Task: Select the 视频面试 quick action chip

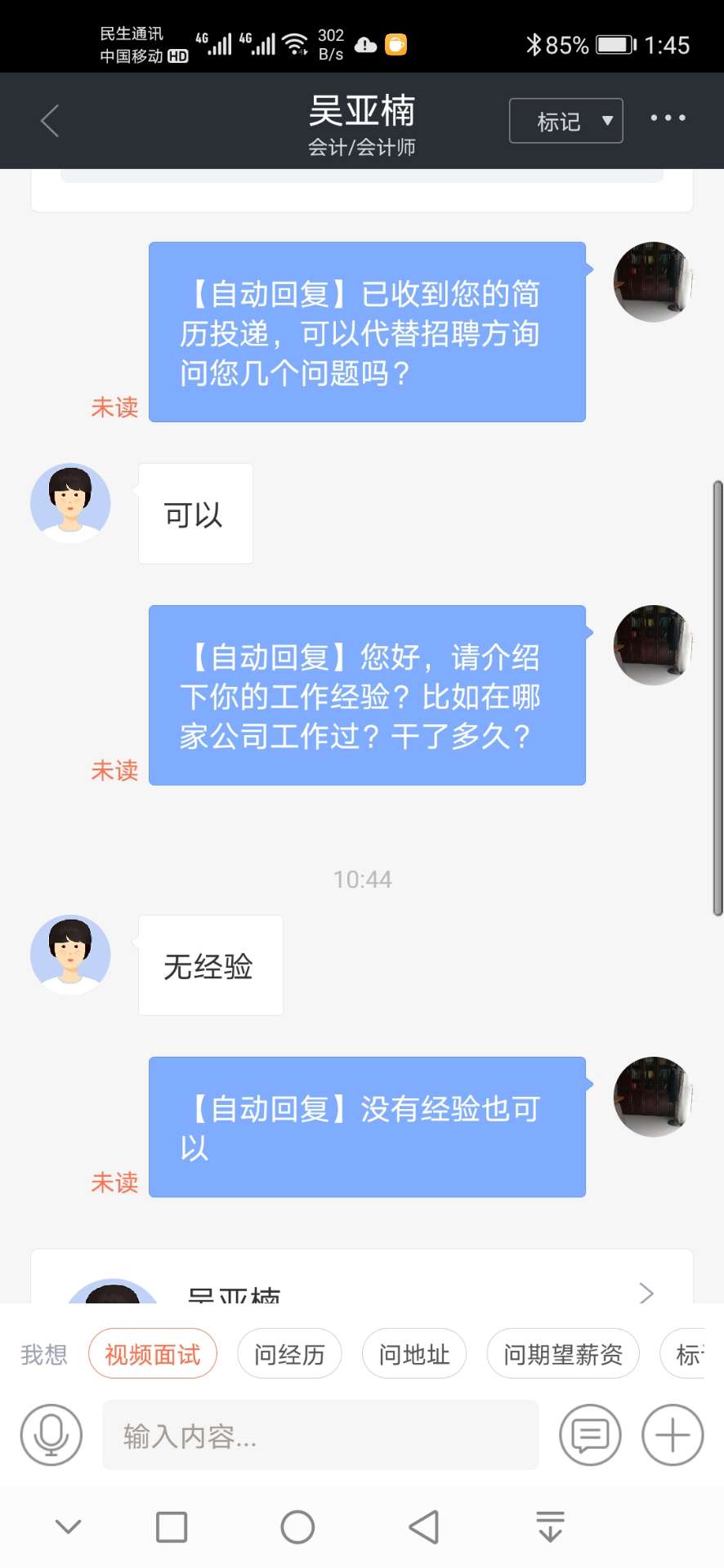Action: pyautogui.click(x=153, y=1355)
